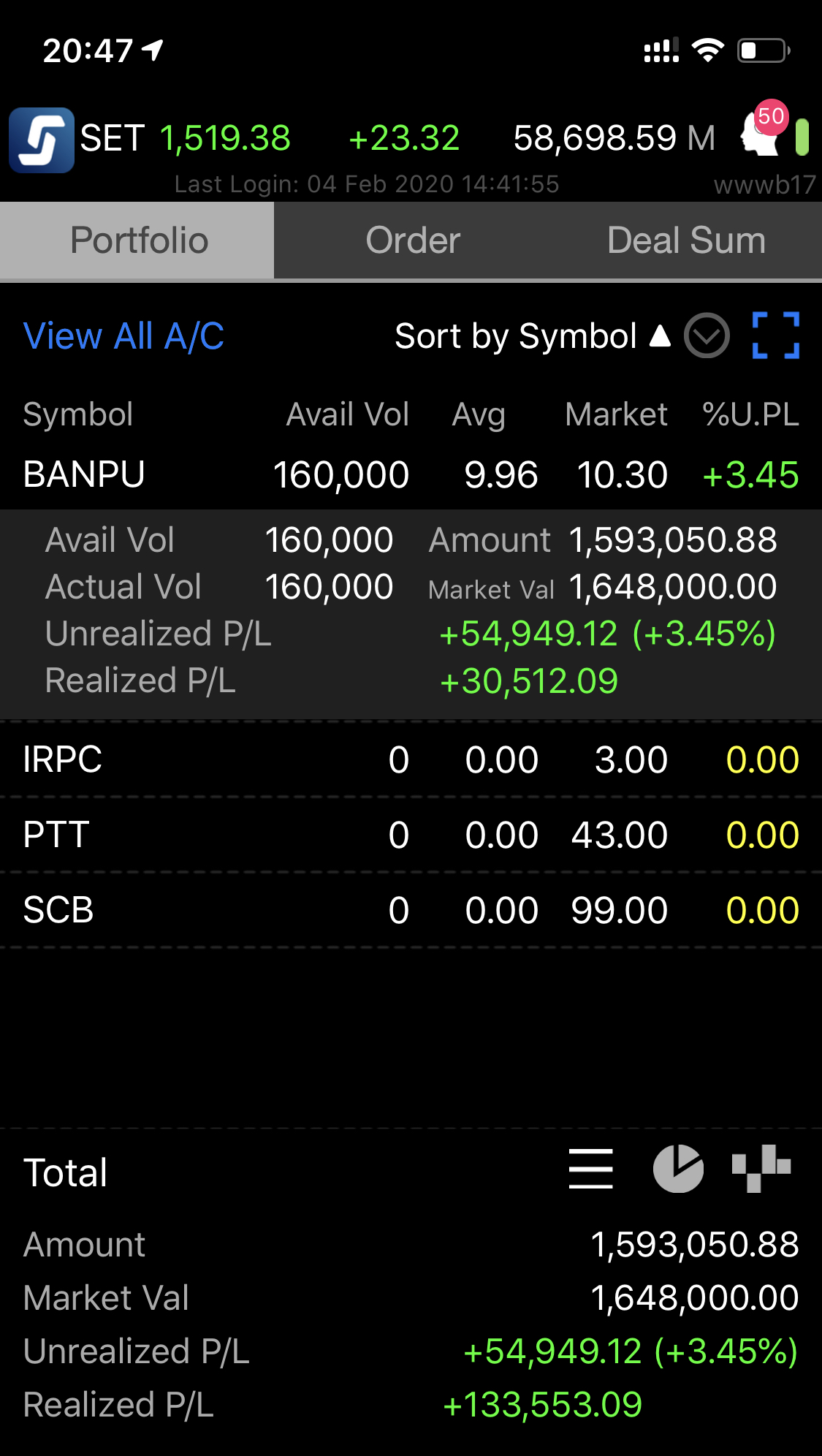This screenshot has height=1456, width=822.
Task: Expand the IRPC row
Action: (411, 759)
